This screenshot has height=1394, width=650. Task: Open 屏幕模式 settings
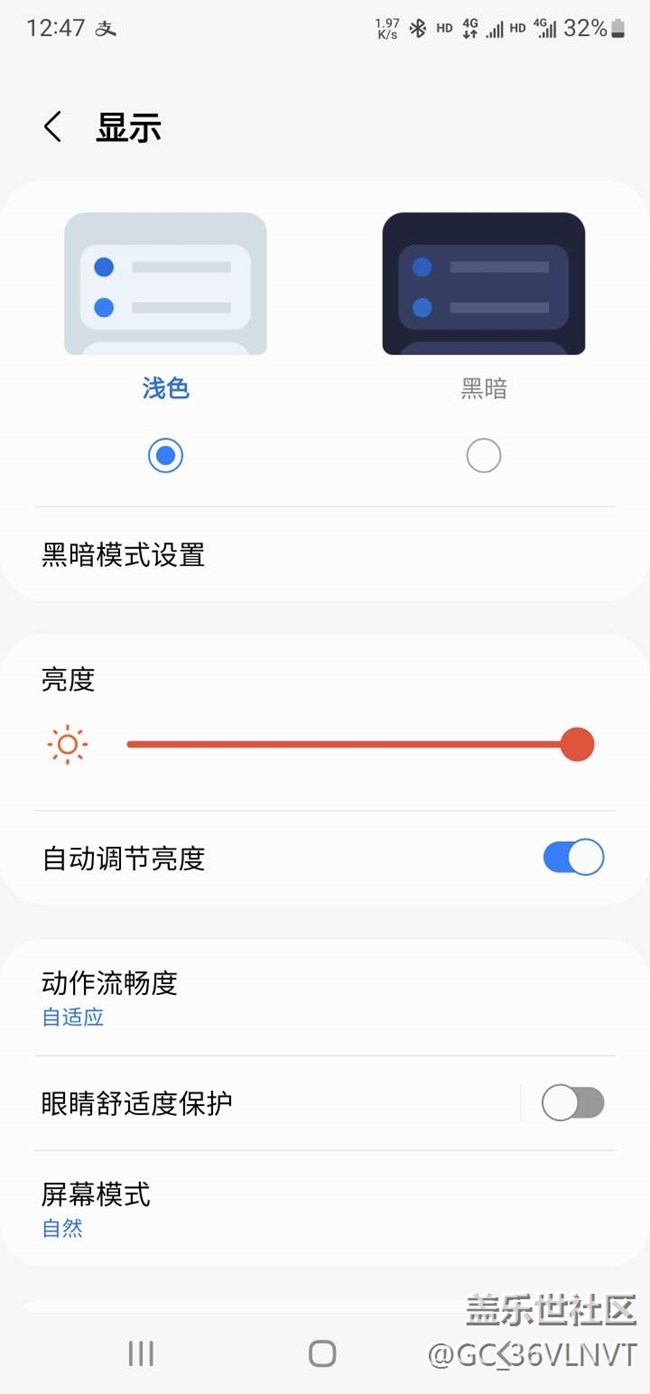coord(96,1208)
